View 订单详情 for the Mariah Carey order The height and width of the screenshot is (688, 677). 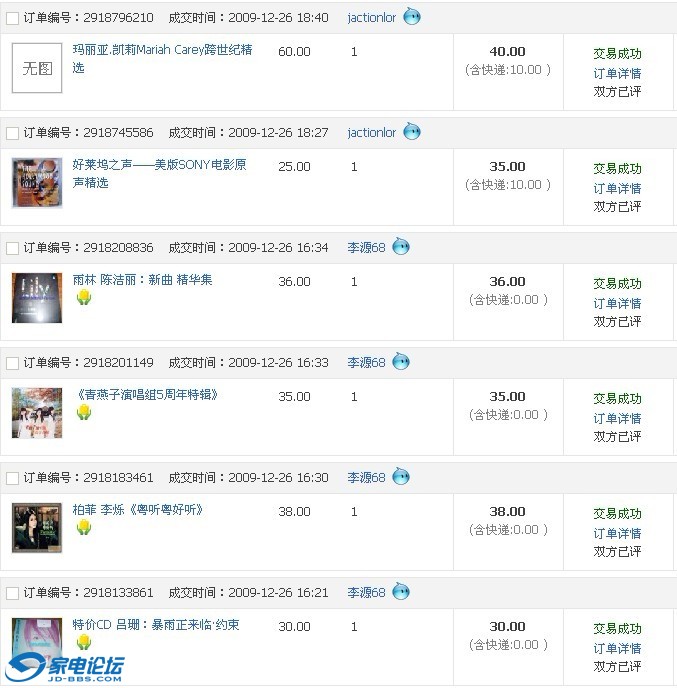pyautogui.click(x=617, y=73)
